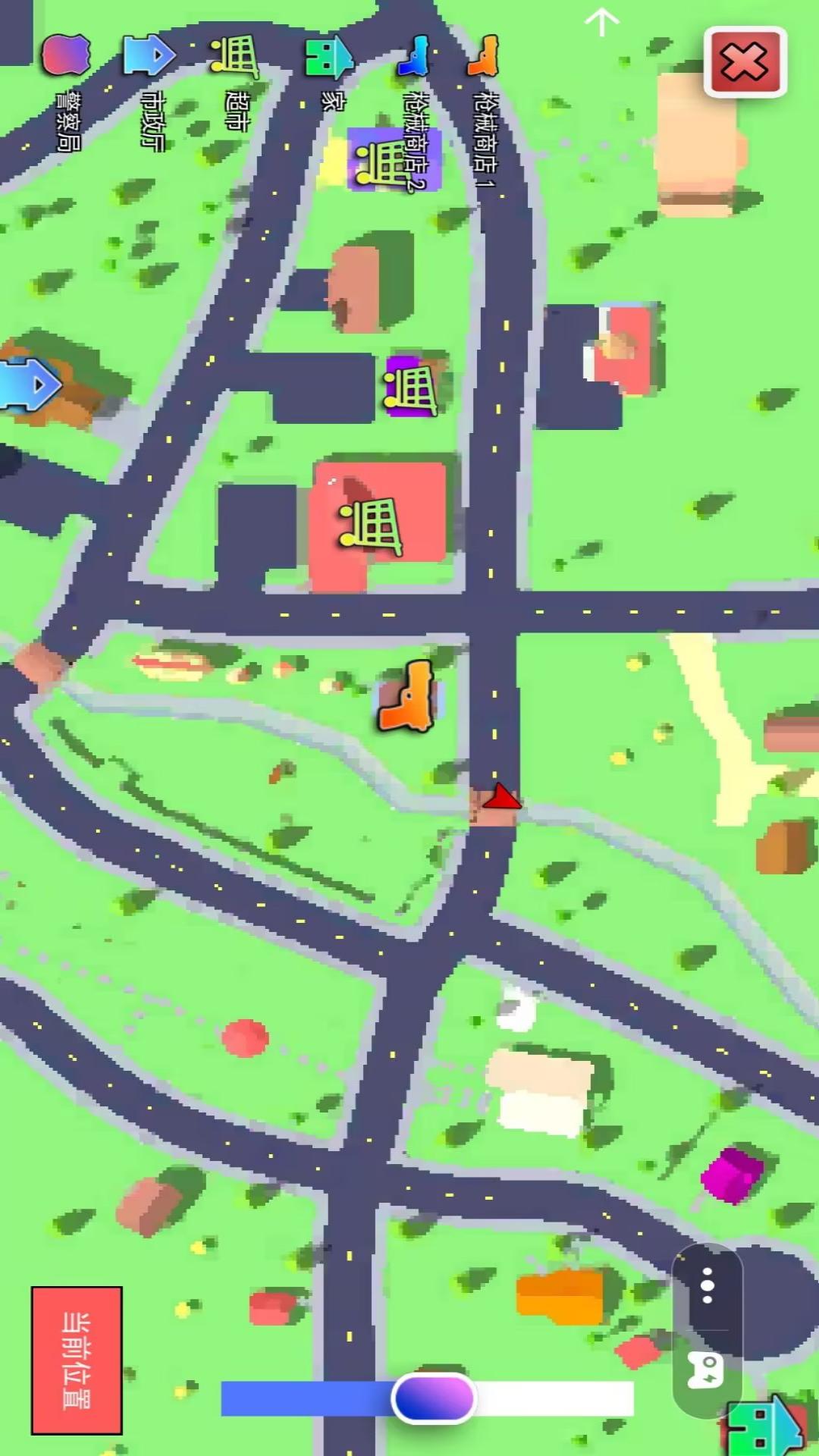Open the three-dot floating menu
This screenshot has width=819, height=1456.
708,1285
